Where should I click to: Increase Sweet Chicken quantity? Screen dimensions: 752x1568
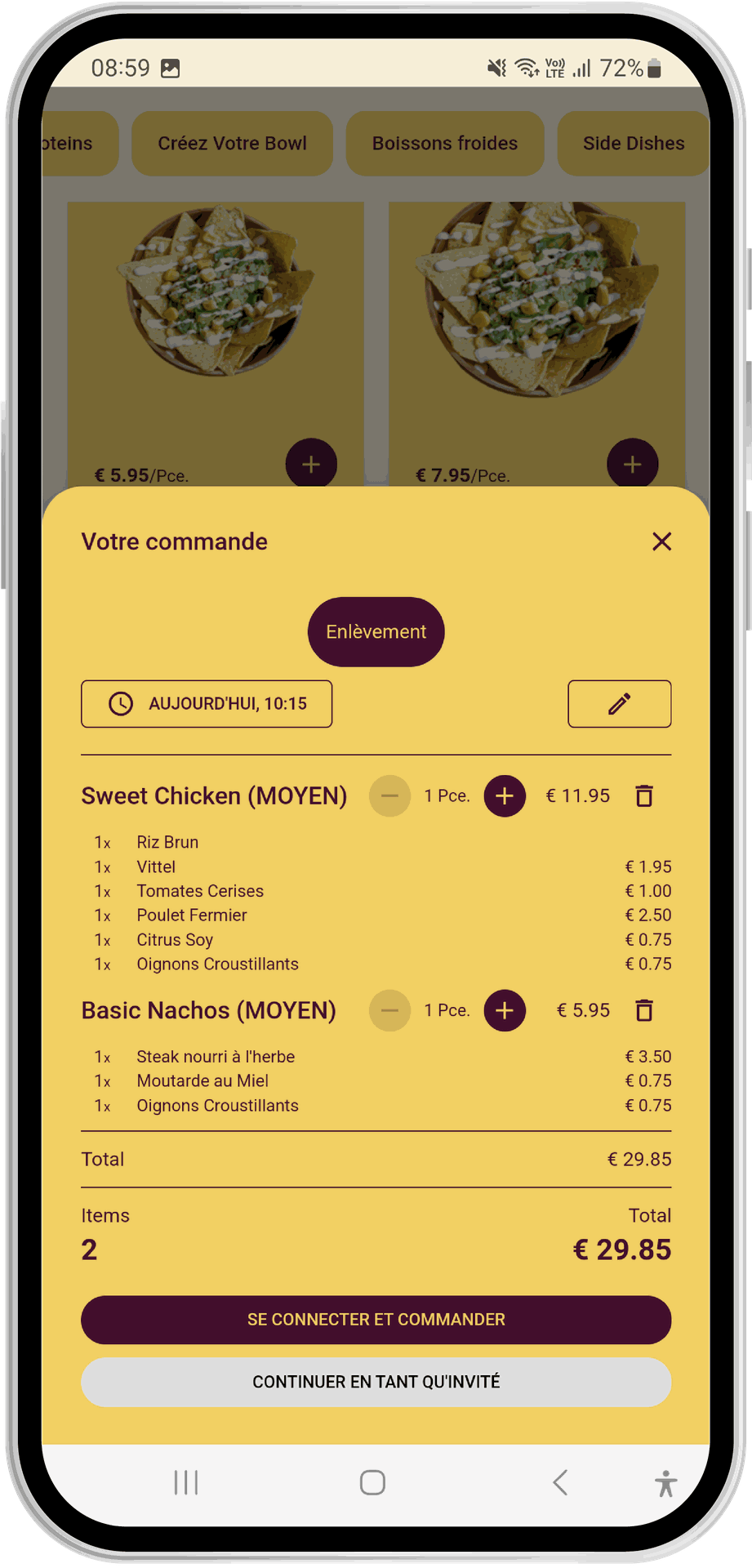tap(505, 796)
